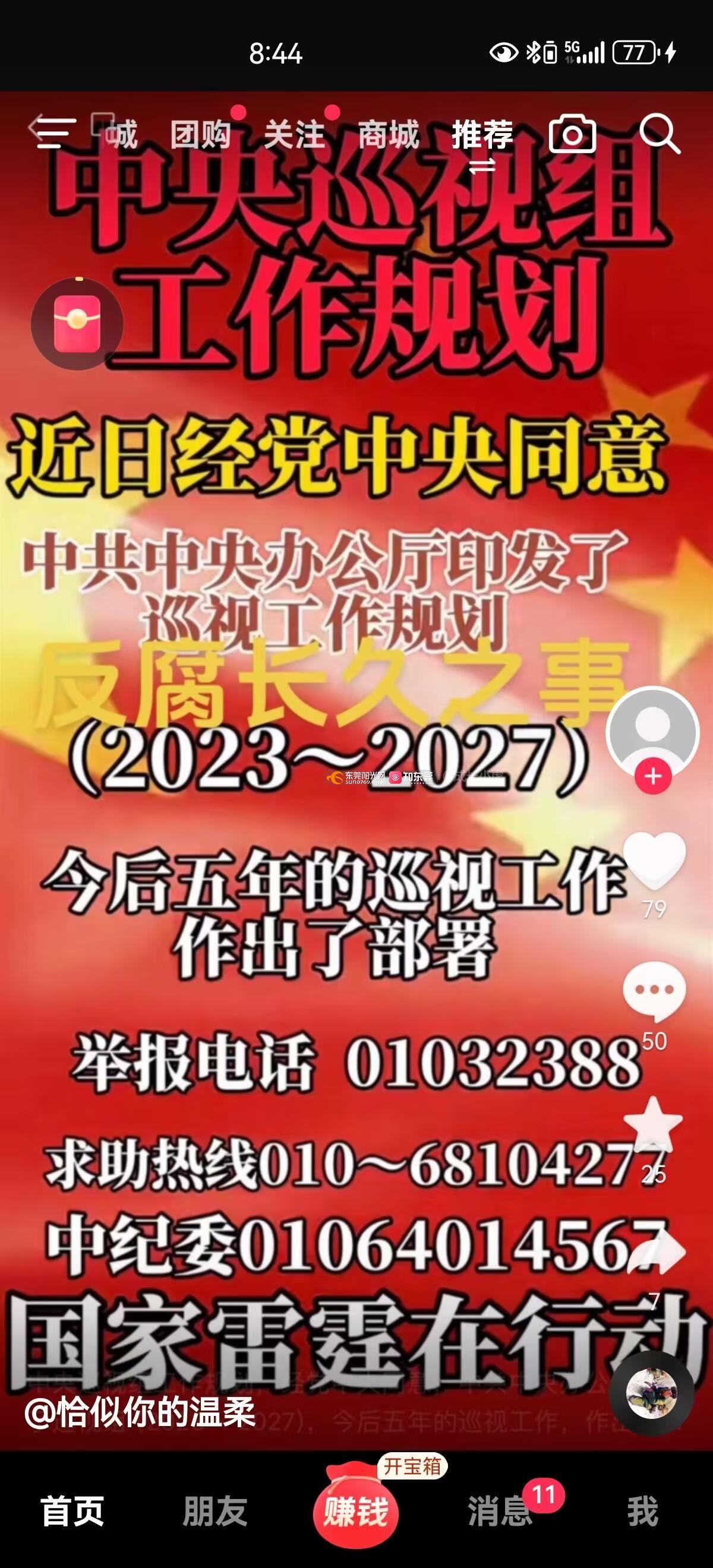Go to the 首页 tab
The width and height of the screenshot is (713, 1568).
pos(72,1512)
